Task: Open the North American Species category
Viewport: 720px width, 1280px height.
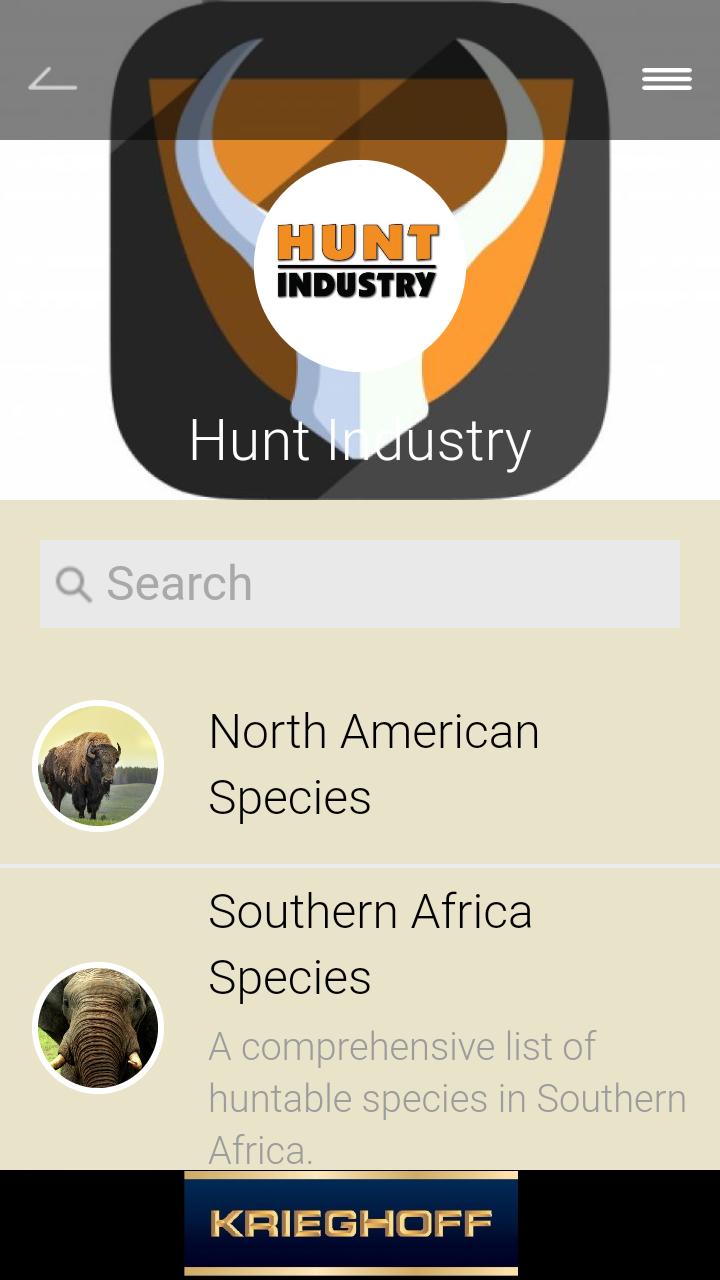Action: coord(373,764)
